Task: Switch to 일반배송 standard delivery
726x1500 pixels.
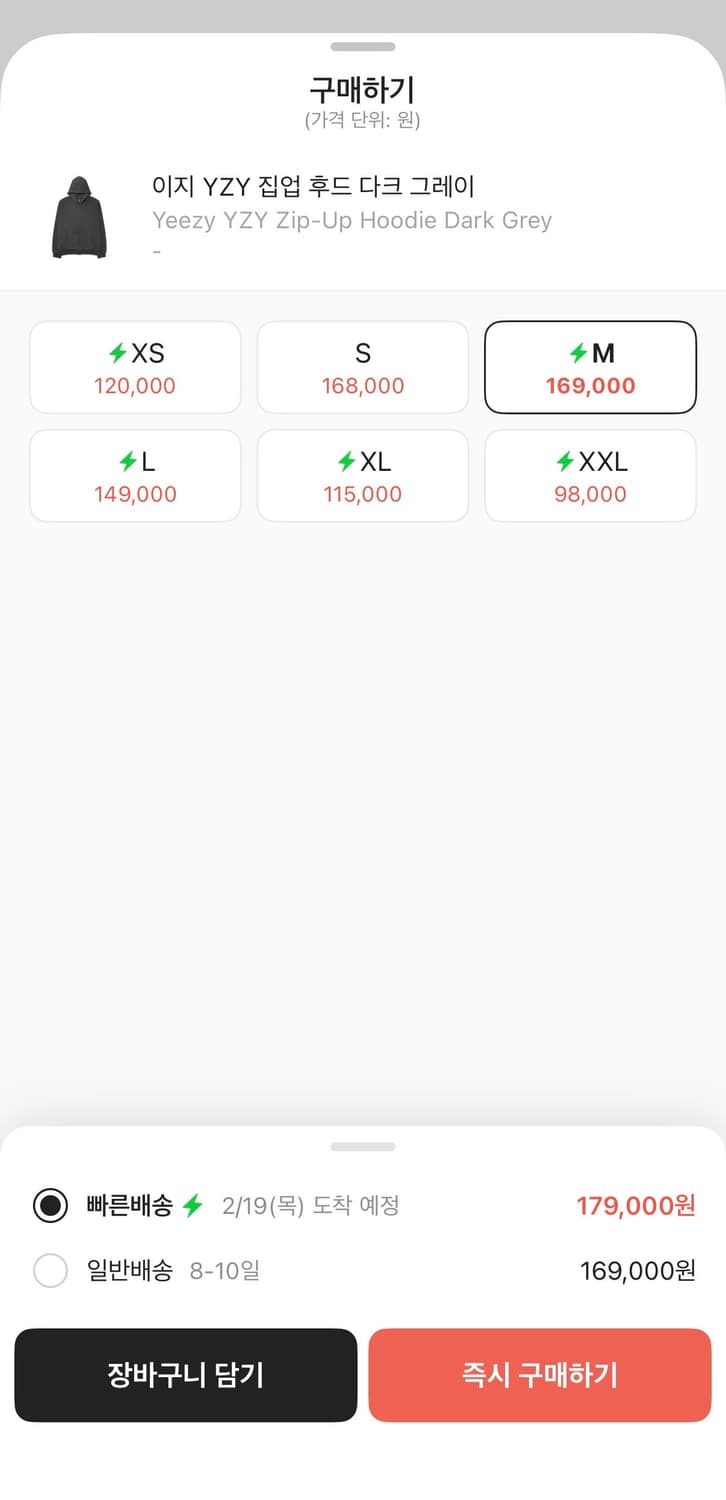Action: [x=50, y=1271]
